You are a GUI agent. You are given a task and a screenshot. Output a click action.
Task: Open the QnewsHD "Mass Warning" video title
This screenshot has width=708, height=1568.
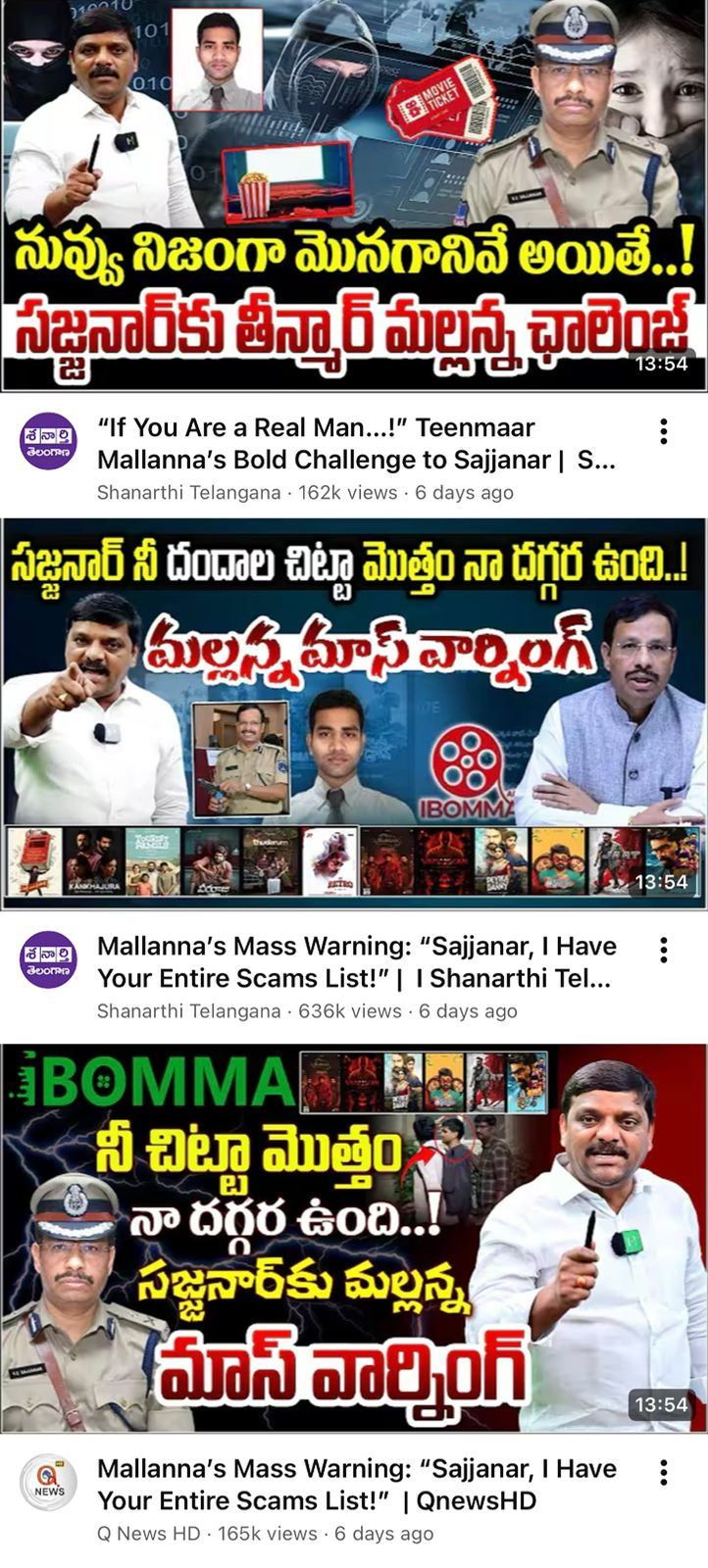click(x=357, y=1484)
